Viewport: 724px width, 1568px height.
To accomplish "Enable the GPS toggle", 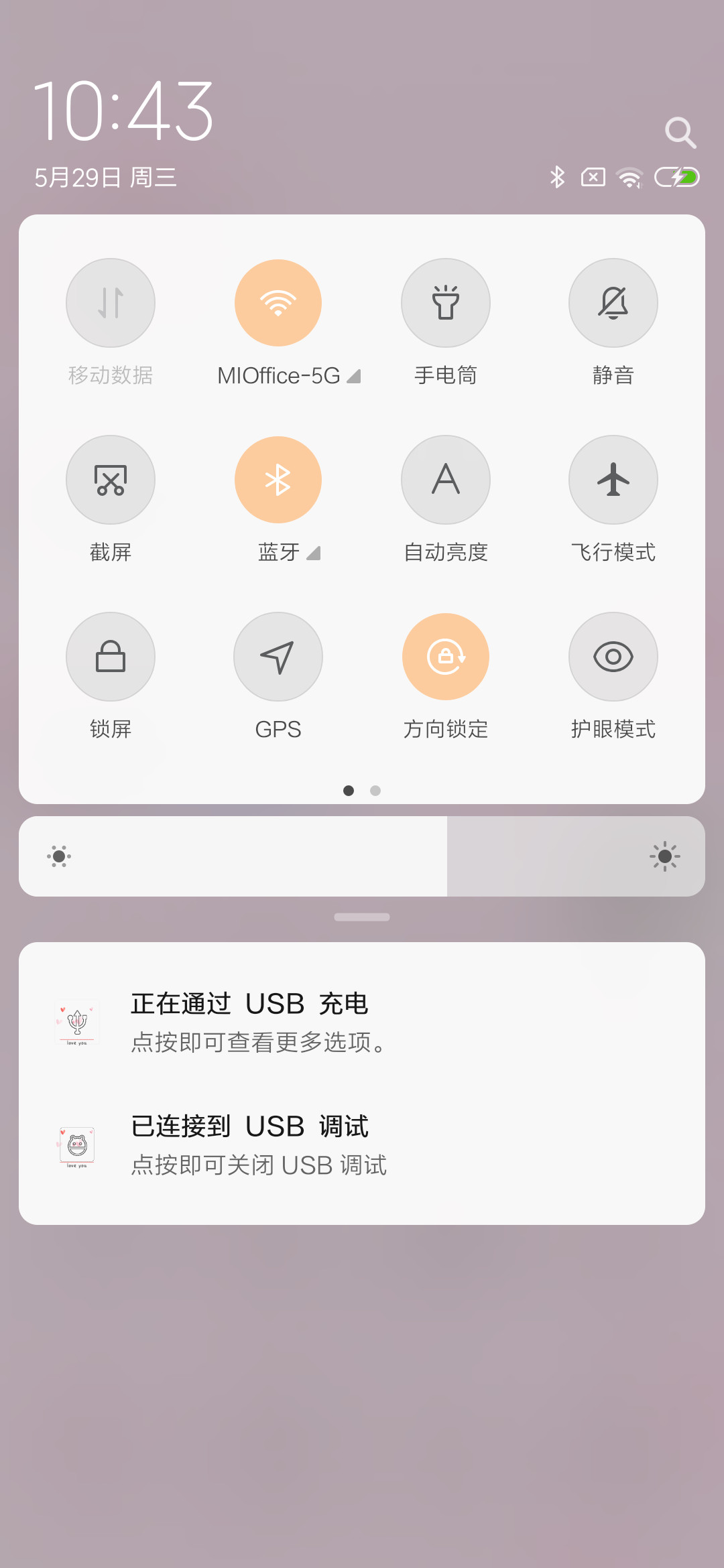I will (278, 657).
